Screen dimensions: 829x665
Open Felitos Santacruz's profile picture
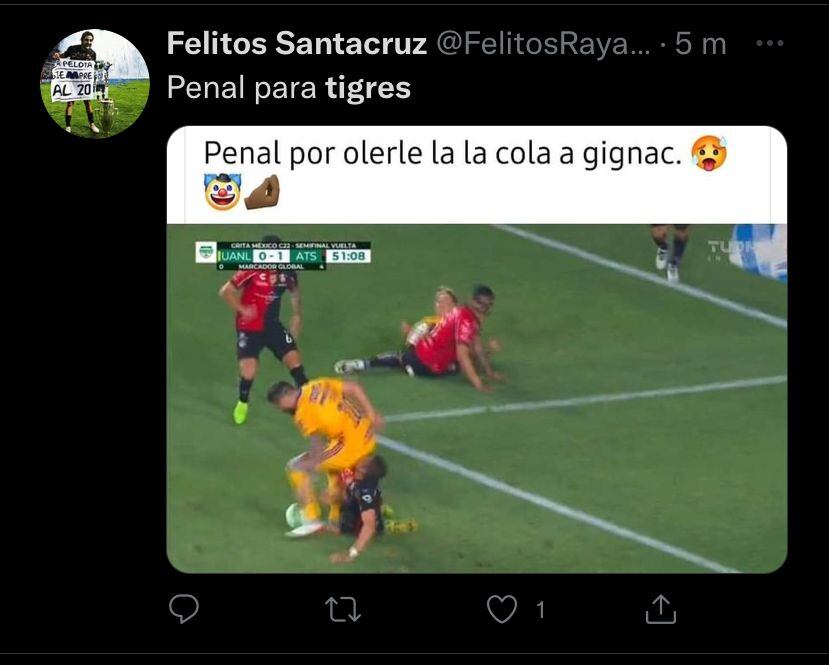[94, 82]
